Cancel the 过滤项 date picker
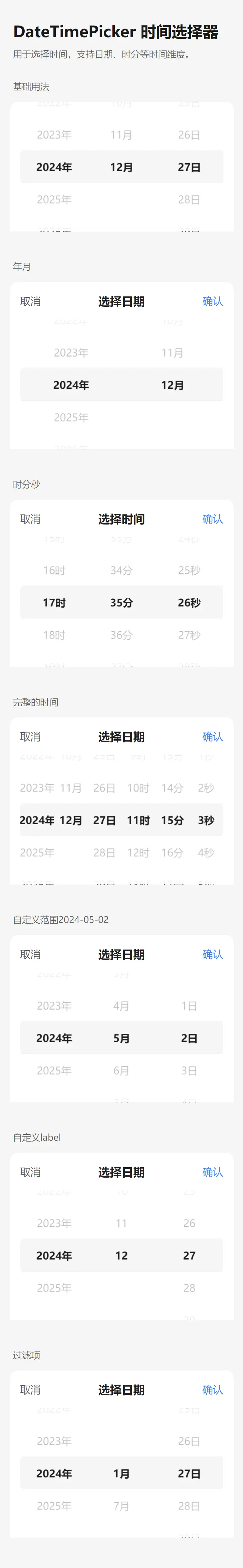Viewport: 243px width, 1568px height. coord(30,1389)
